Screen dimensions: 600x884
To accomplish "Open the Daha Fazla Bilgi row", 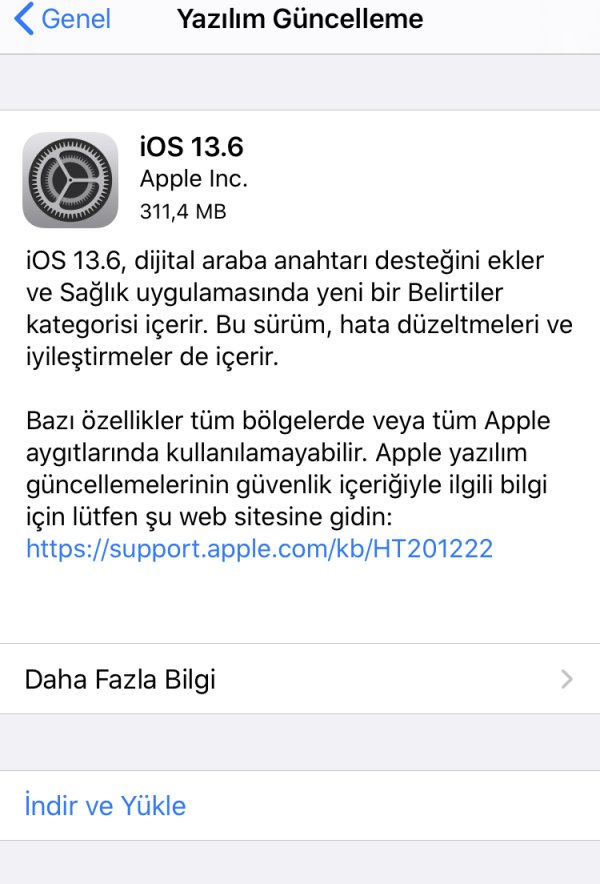I will tap(300, 680).
